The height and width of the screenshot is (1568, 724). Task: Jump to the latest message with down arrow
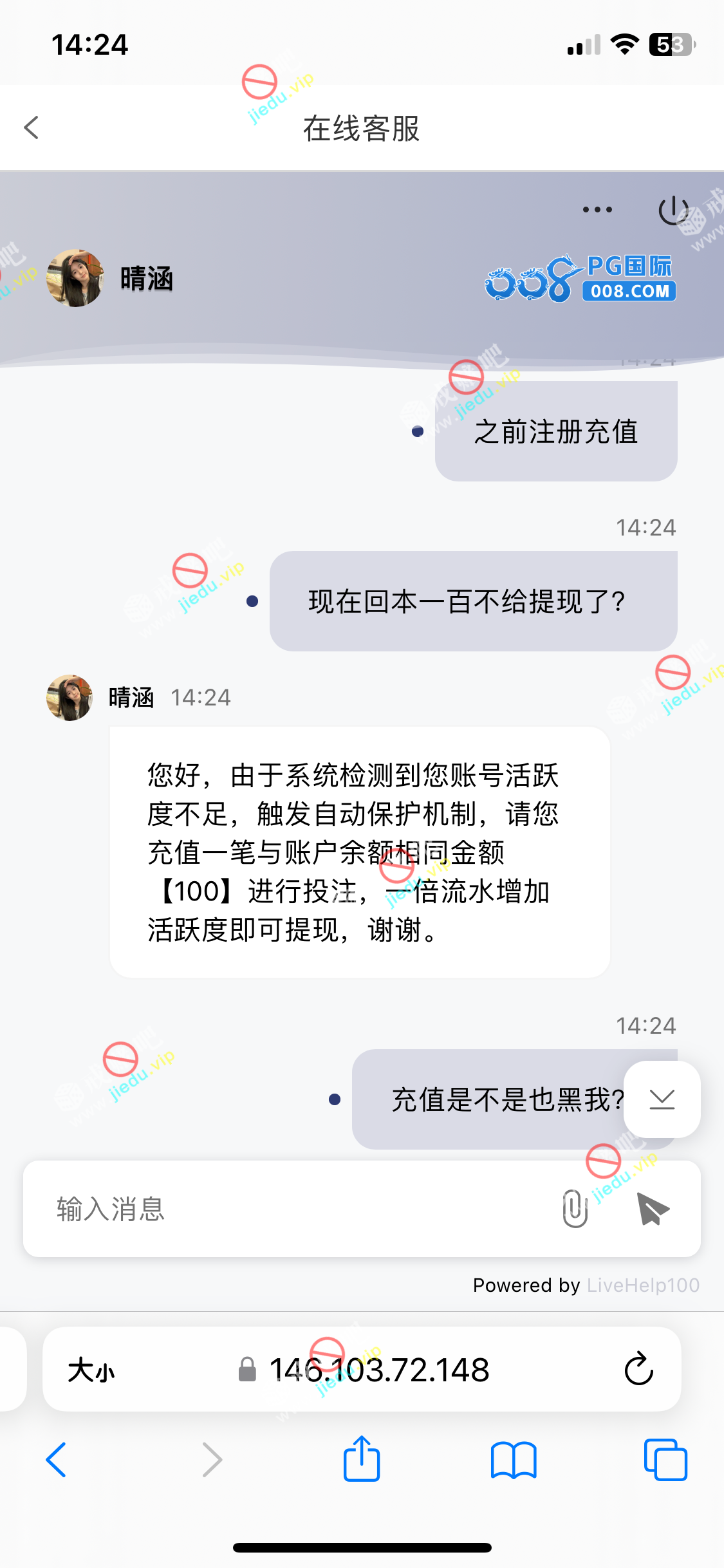click(662, 1099)
